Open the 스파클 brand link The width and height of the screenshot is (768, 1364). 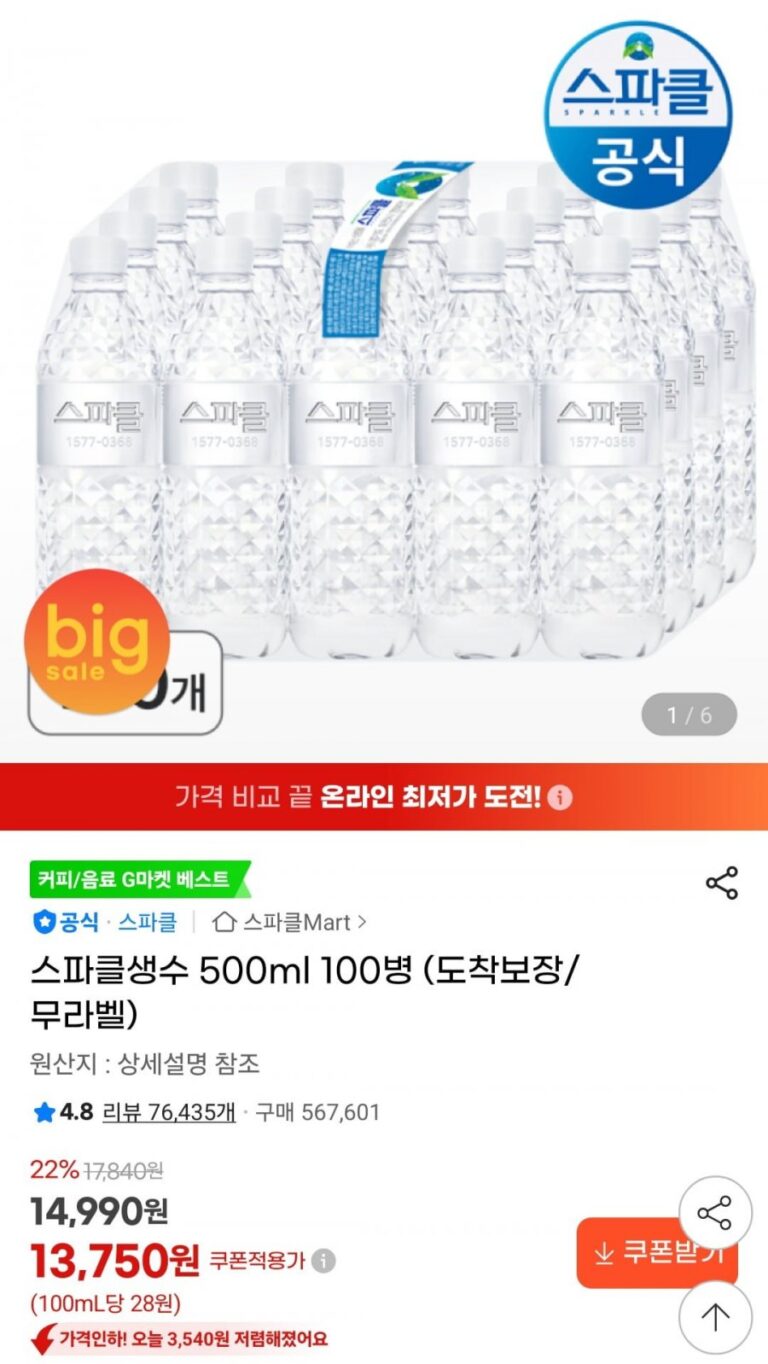pos(147,922)
